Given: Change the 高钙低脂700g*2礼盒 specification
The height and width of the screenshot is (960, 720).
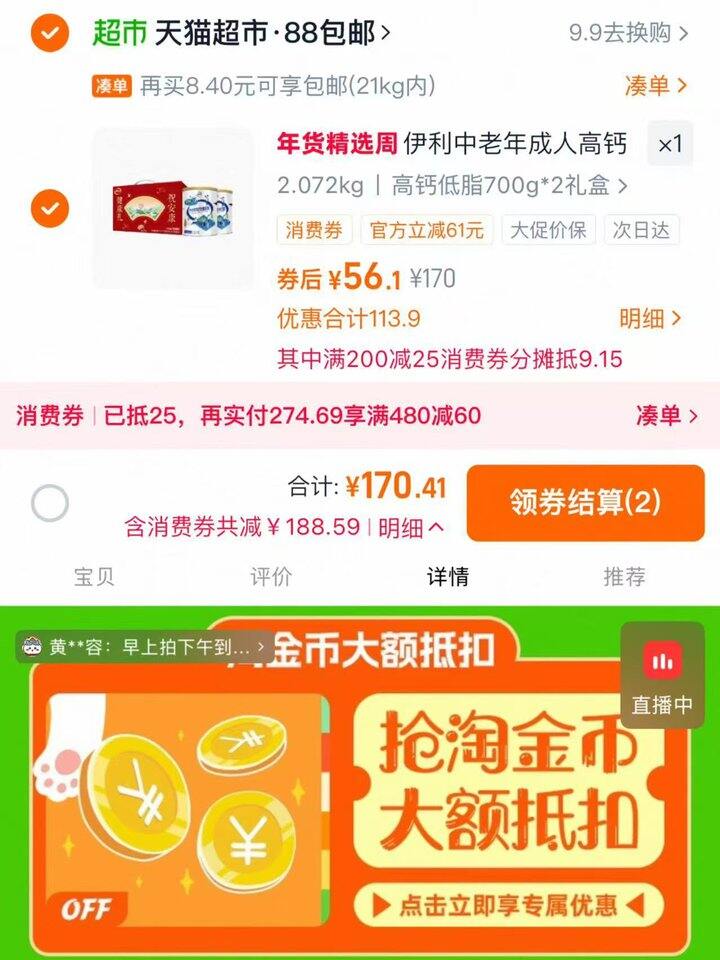Looking at the screenshot, I should [452, 186].
